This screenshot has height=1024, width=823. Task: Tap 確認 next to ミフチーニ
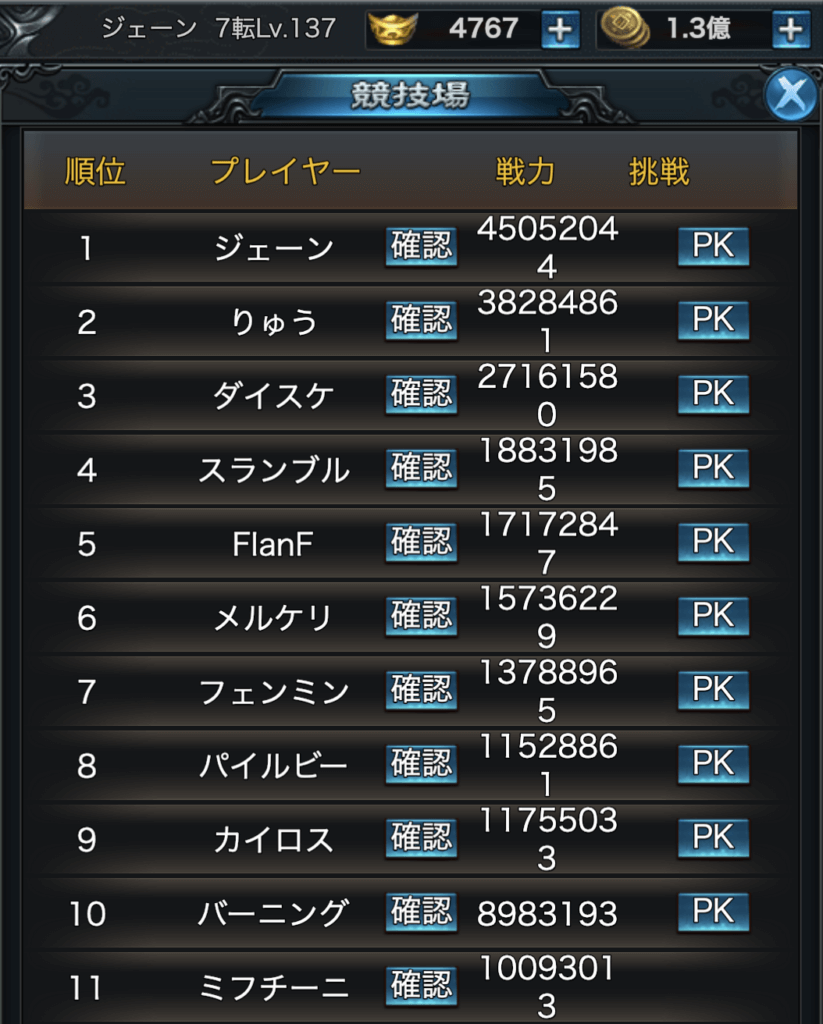coord(421,986)
